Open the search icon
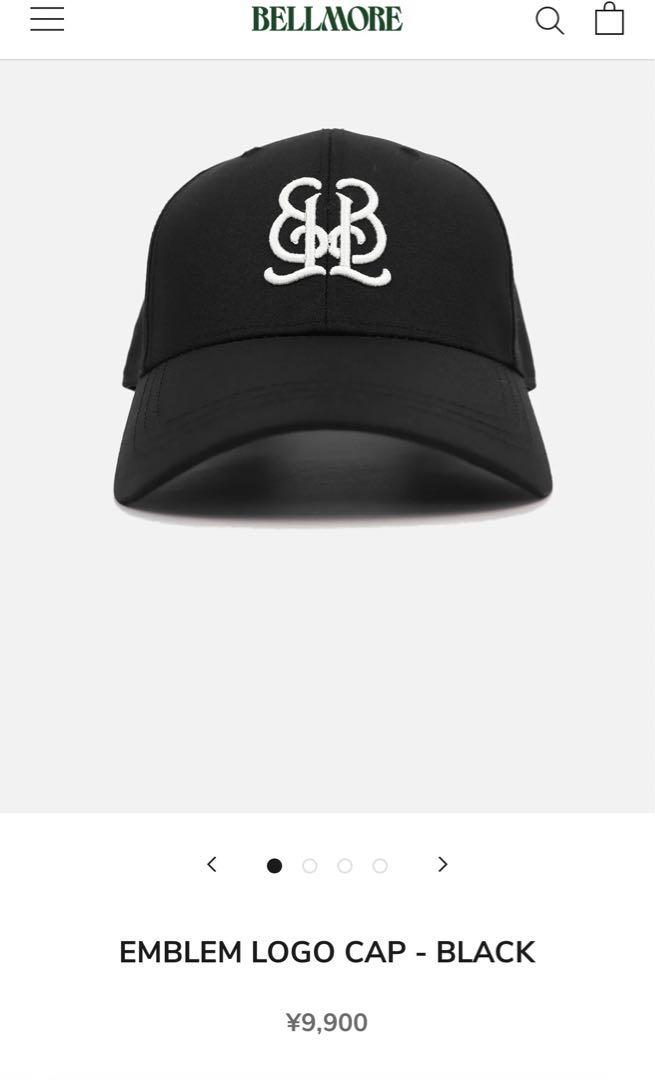This screenshot has width=655, height=1080. [550, 21]
